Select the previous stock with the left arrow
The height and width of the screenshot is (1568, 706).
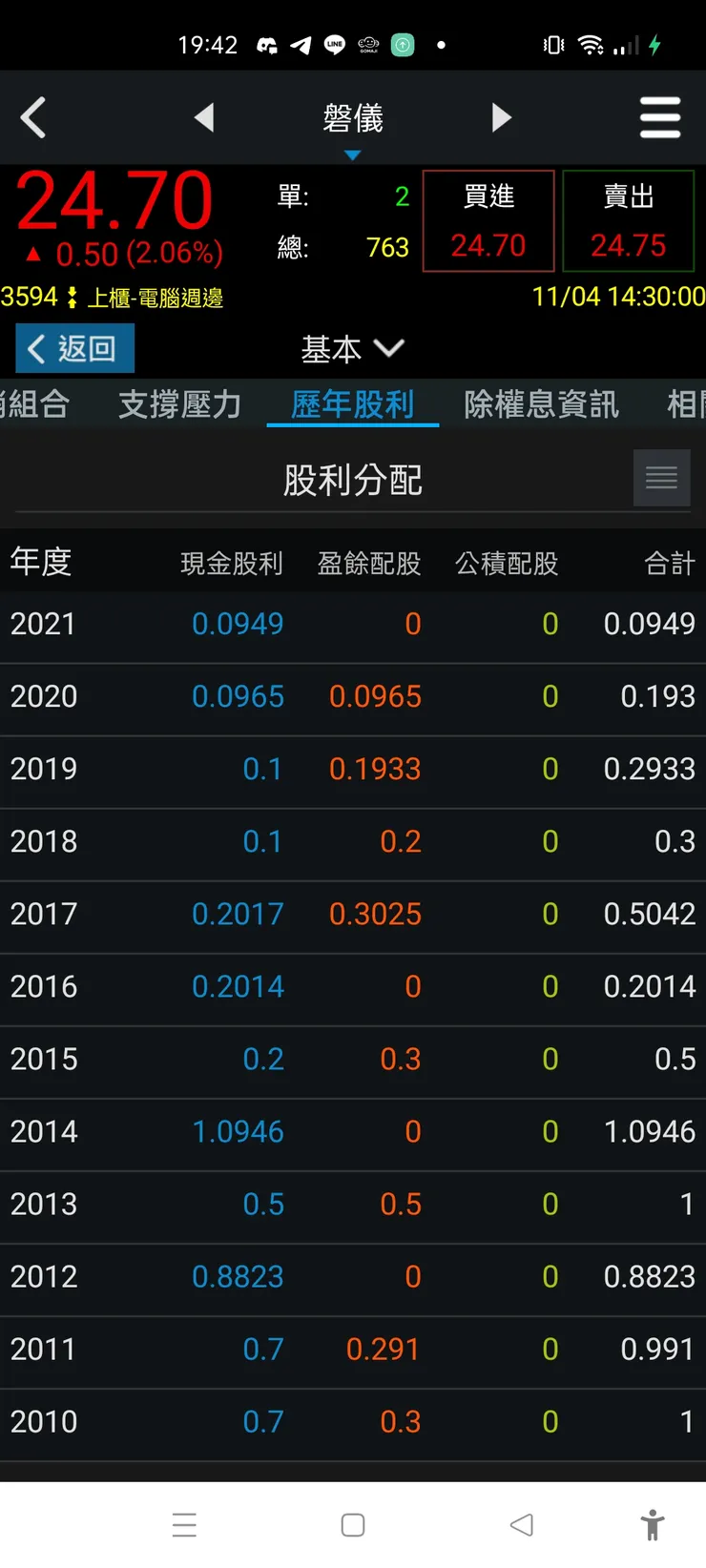point(205,117)
